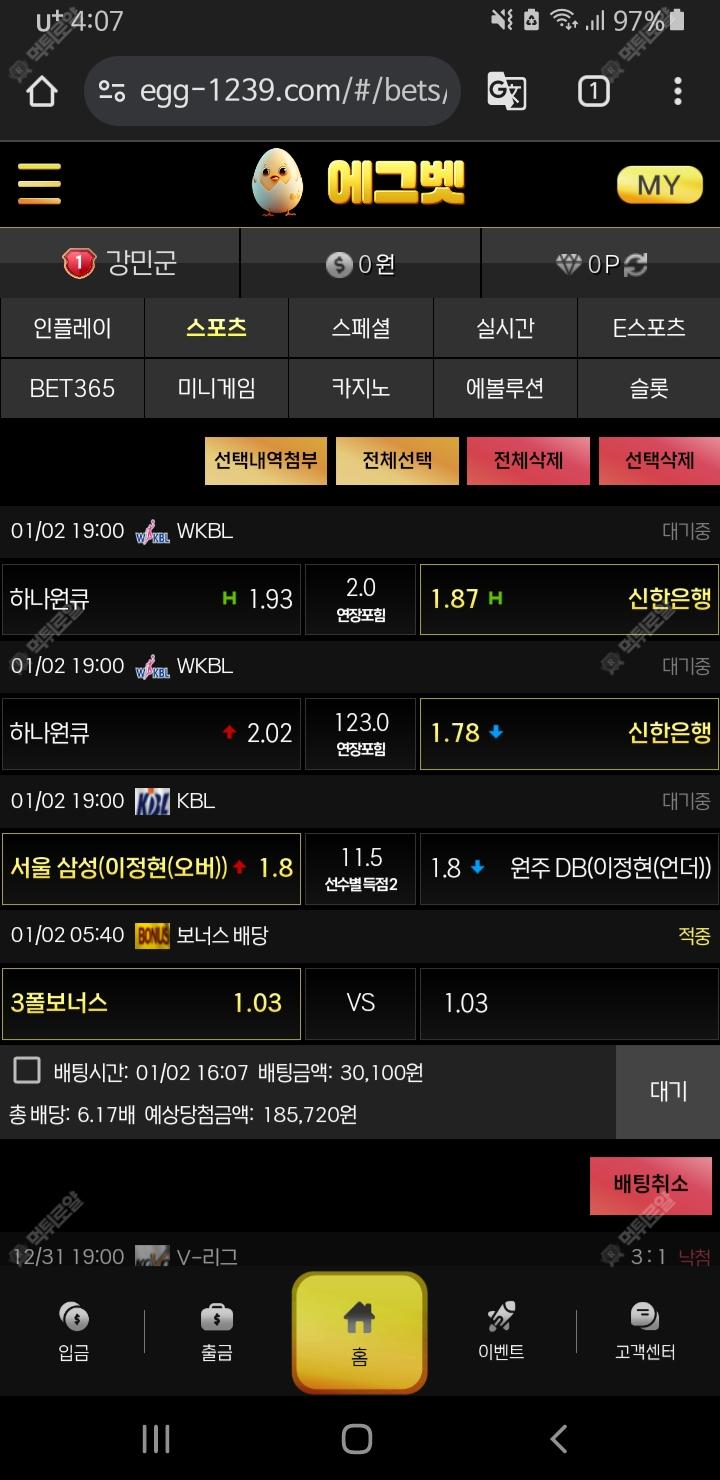The height and width of the screenshot is (1480, 720).
Task: Switch to the 인플레이 tab
Action: point(72,328)
